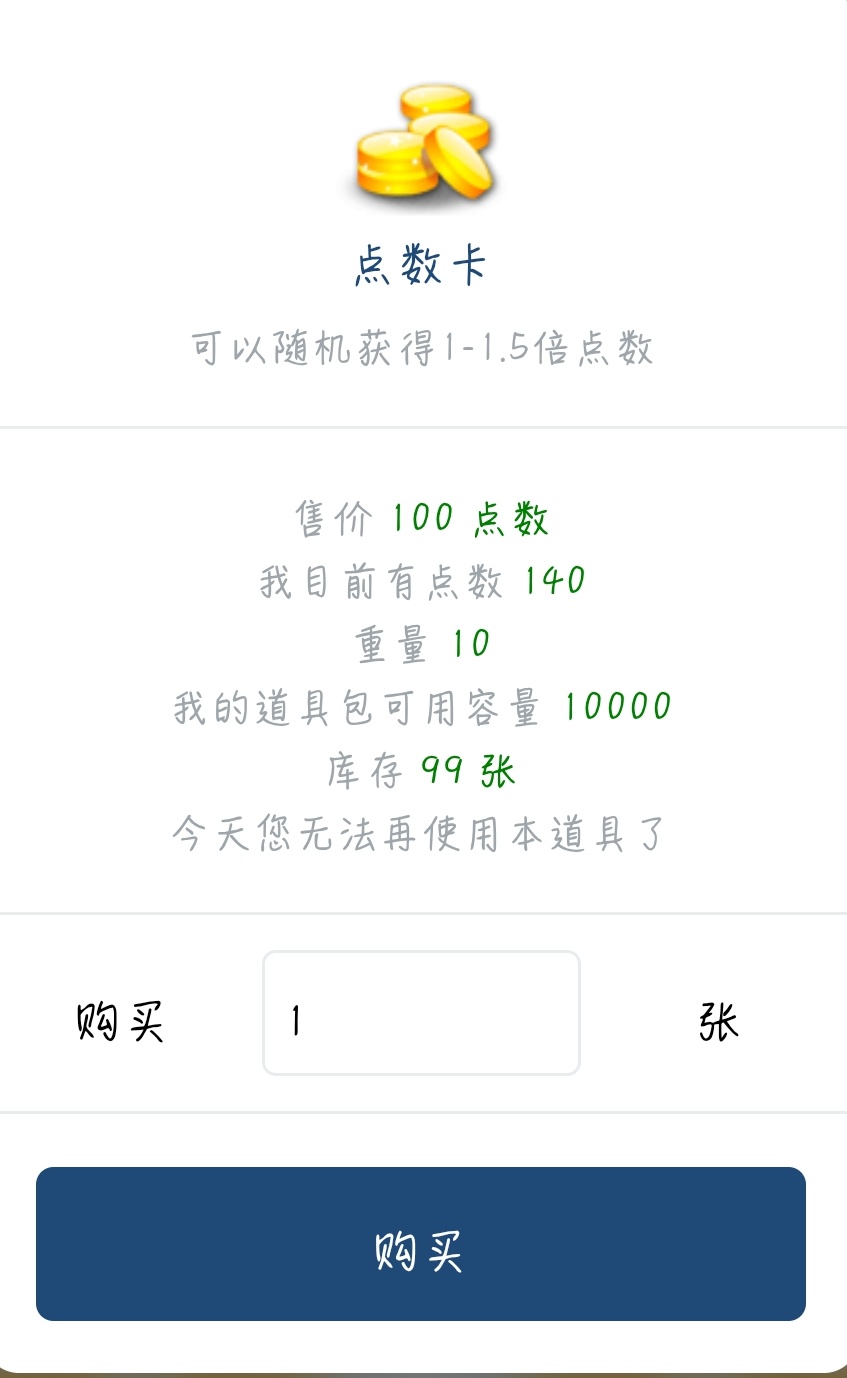The image size is (847, 1378).
Task: Click the 今天您无法再使用本道具了 notice
Action: click(x=421, y=834)
